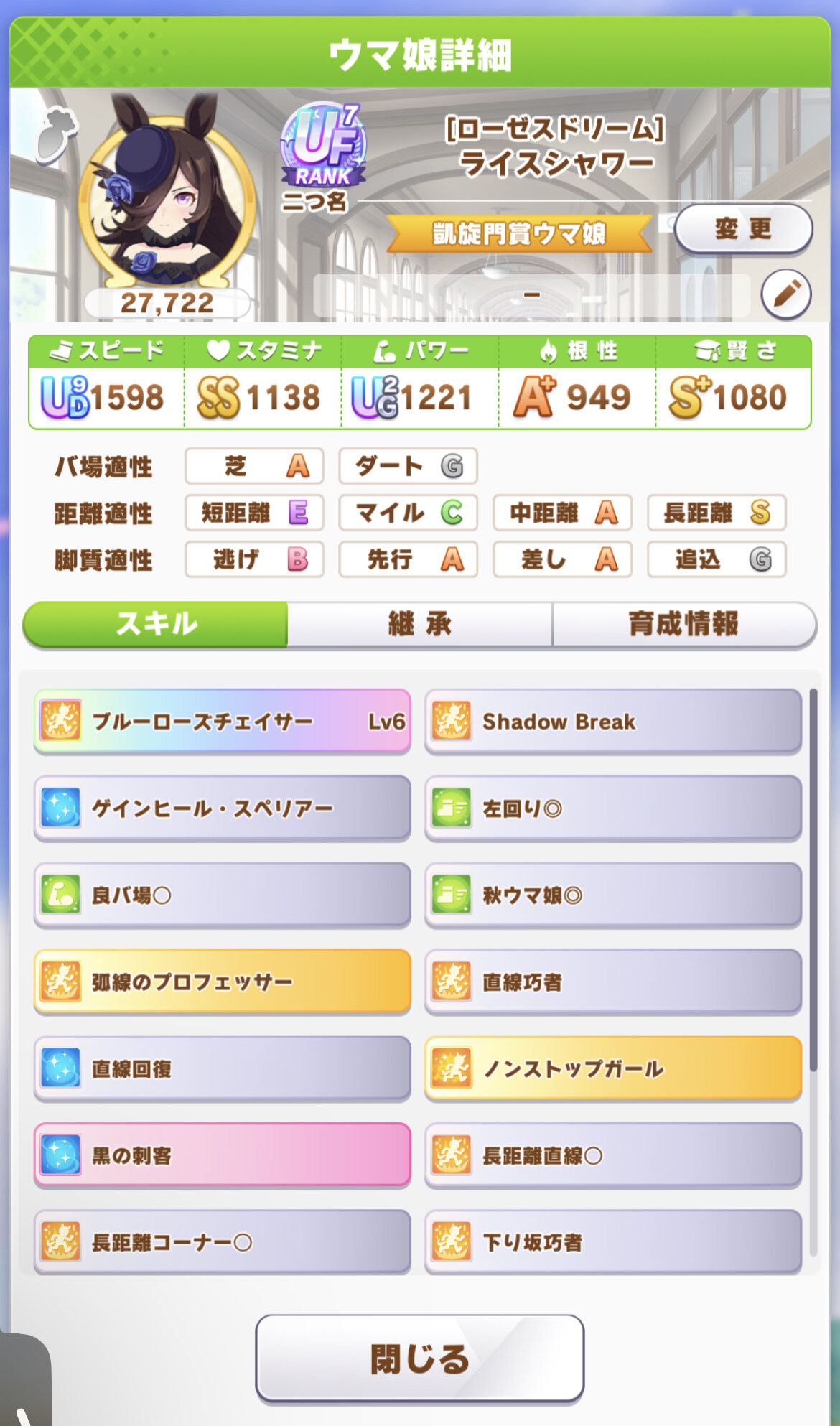Open the Shadow Break skill
This screenshot has width=840, height=1426.
pos(613,722)
